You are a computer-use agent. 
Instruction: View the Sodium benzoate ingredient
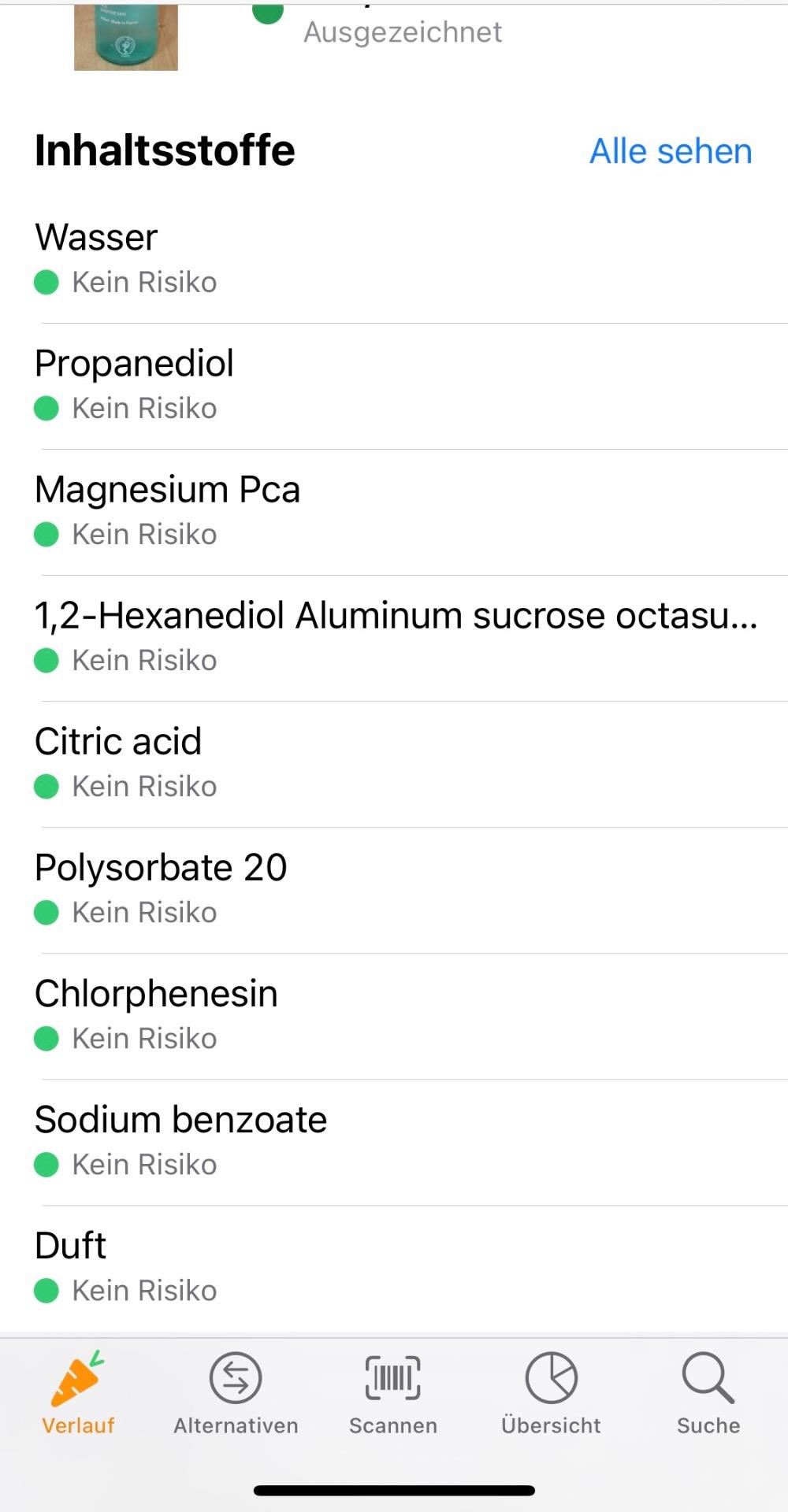394,1142
